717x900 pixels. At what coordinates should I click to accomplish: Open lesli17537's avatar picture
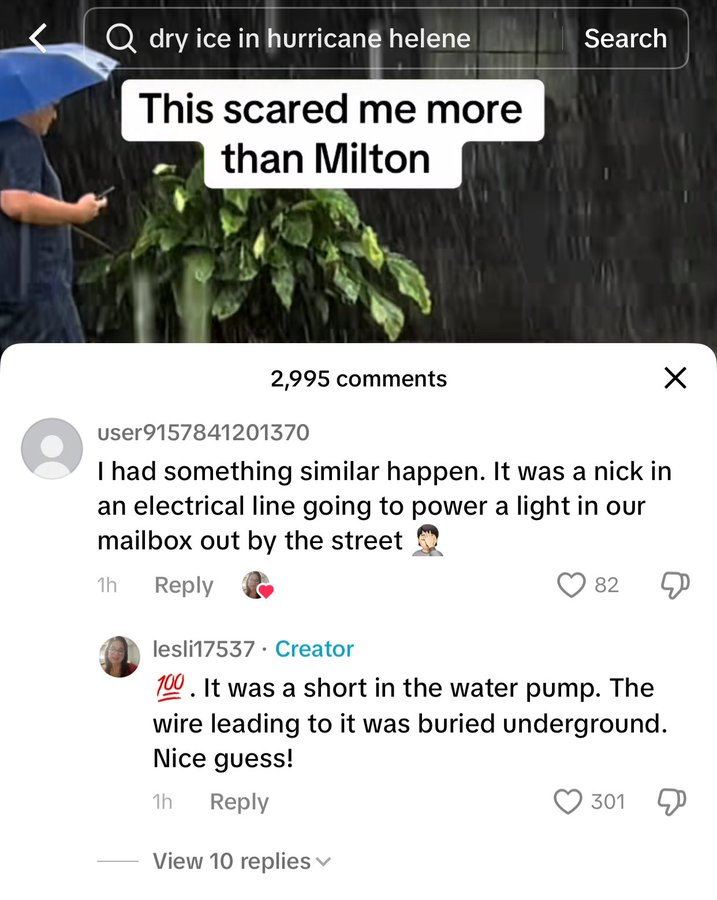(119, 657)
